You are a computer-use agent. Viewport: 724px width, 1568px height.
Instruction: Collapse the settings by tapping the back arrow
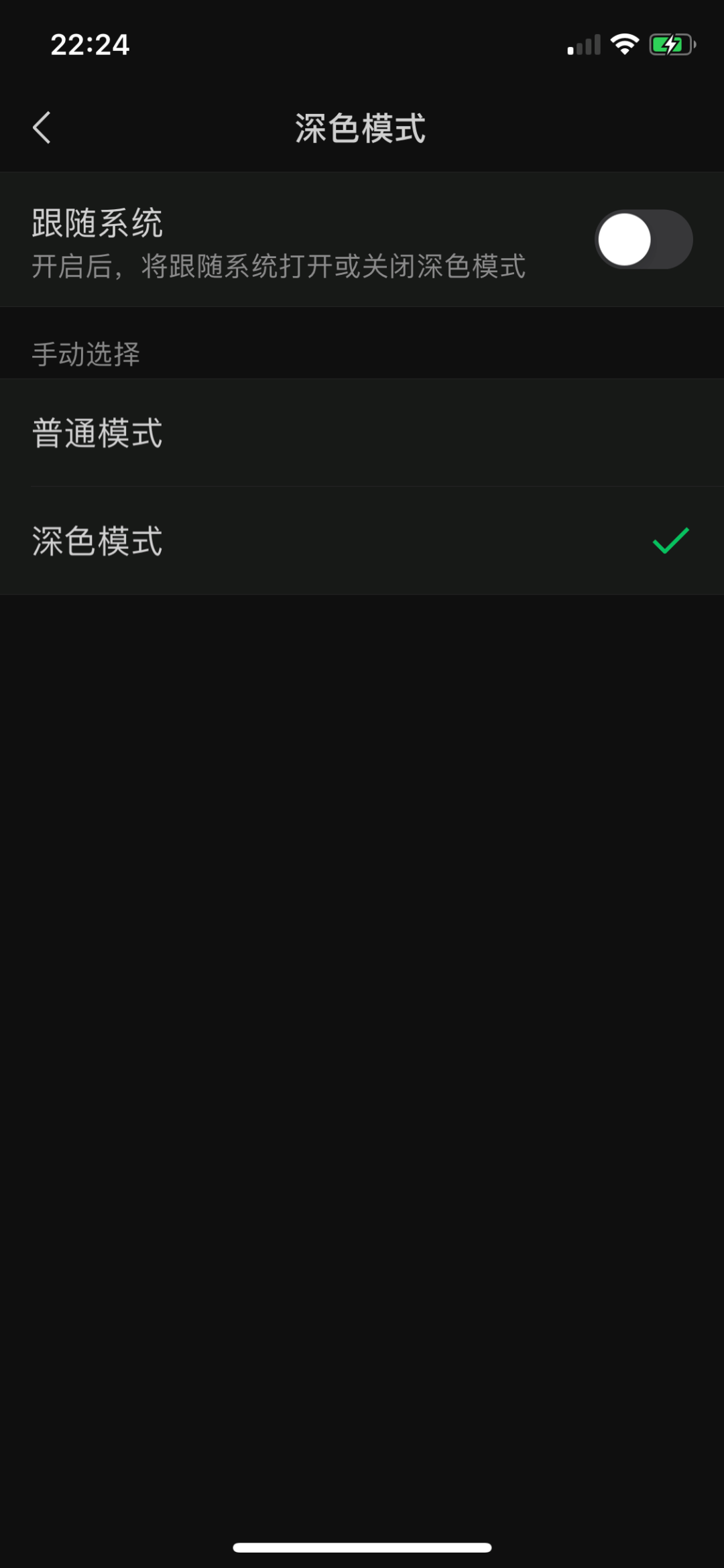42,127
